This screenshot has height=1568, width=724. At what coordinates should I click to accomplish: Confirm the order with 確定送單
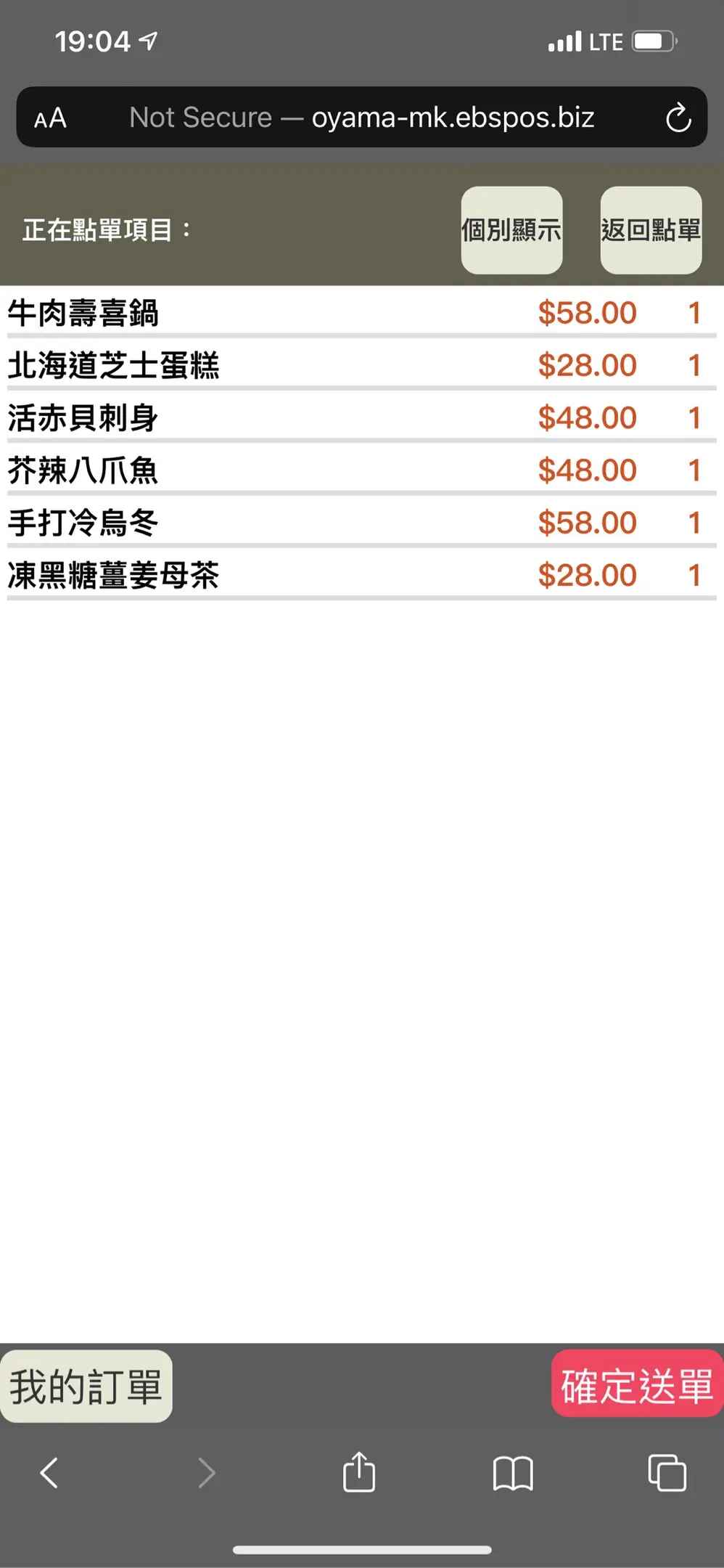[x=638, y=1383]
